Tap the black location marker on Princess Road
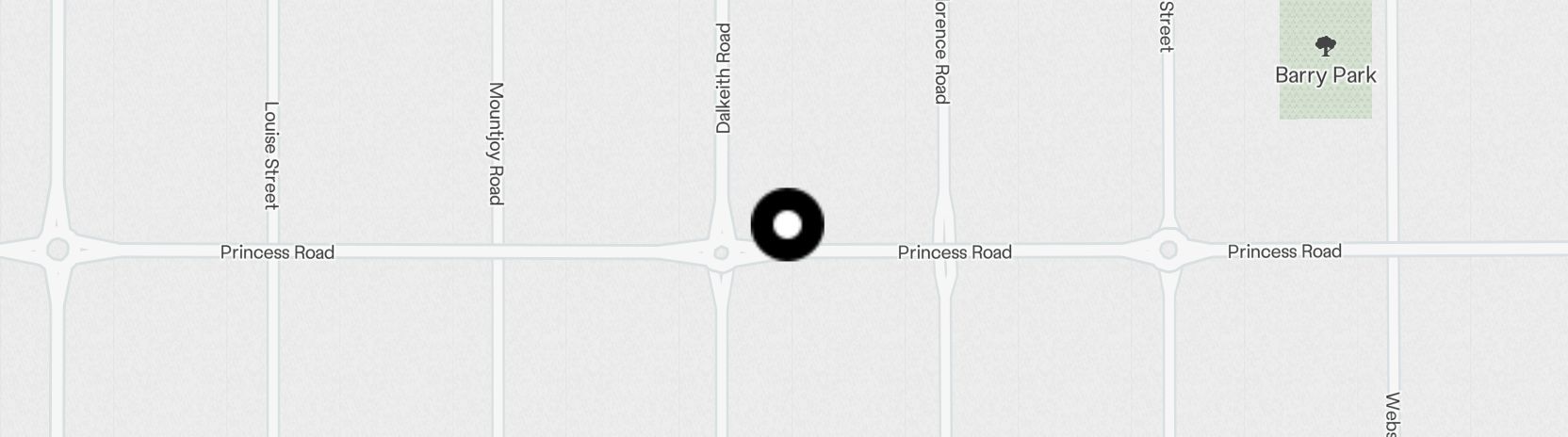 click(x=787, y=225)
